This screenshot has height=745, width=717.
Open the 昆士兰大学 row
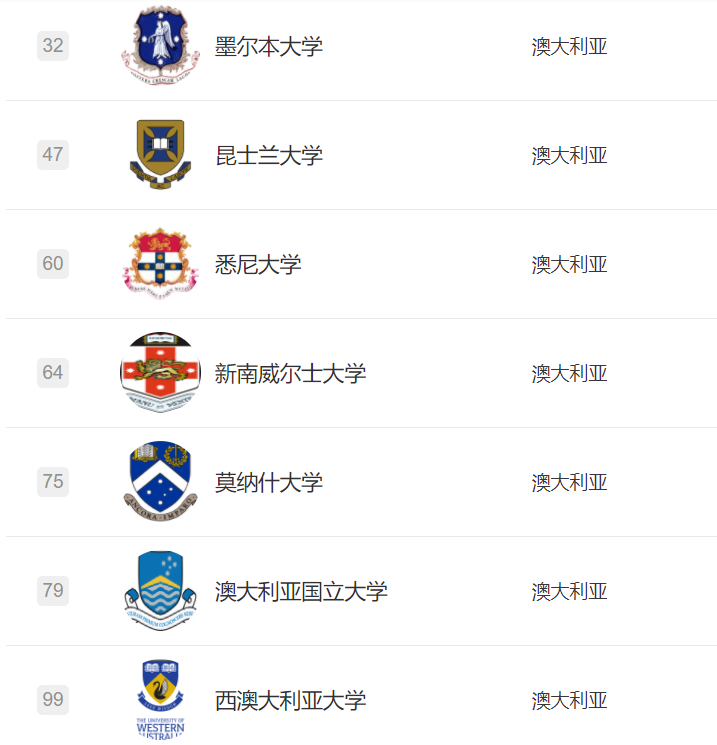tap(269, 156)
